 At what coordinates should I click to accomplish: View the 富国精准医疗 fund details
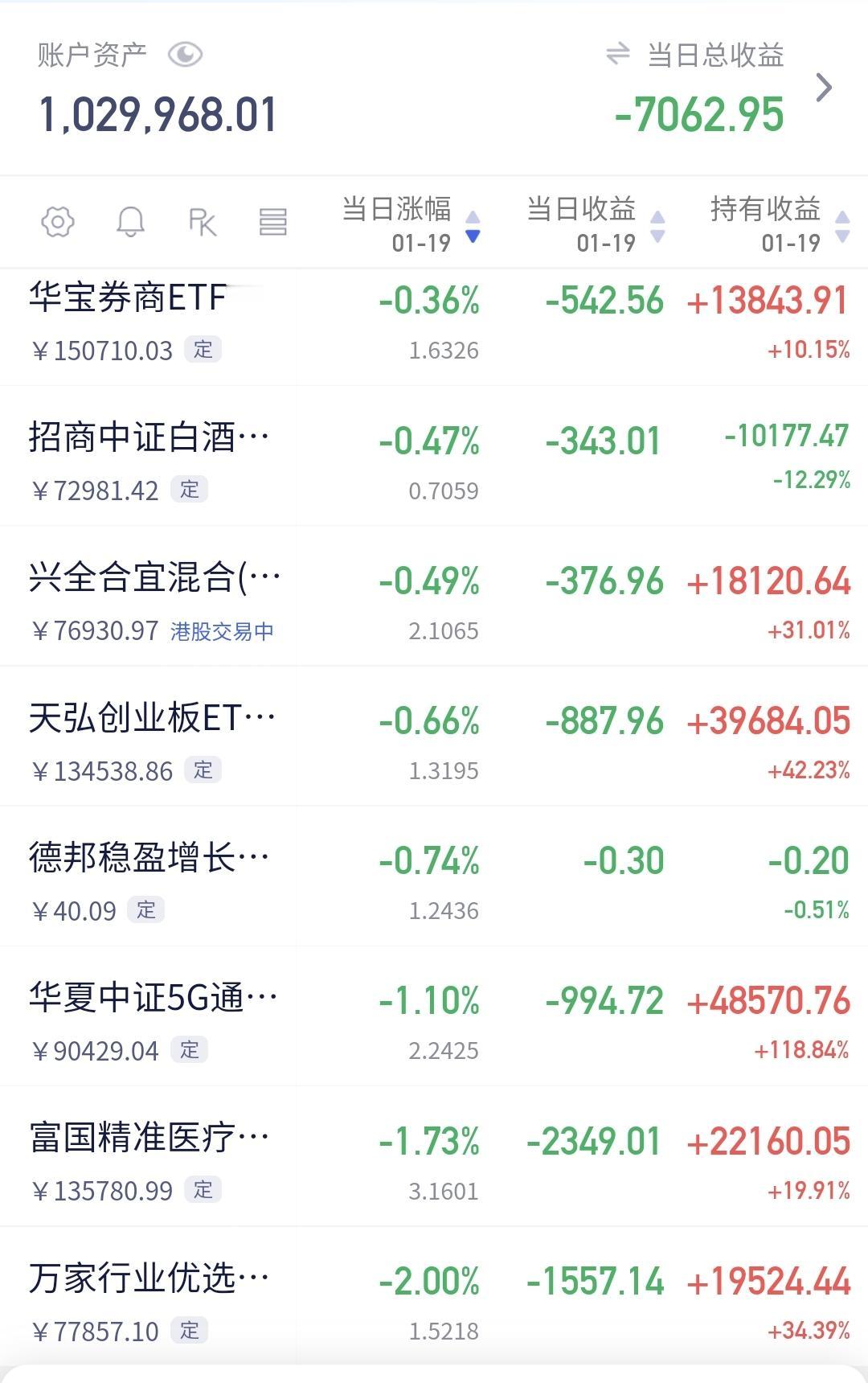(434, 1156)
